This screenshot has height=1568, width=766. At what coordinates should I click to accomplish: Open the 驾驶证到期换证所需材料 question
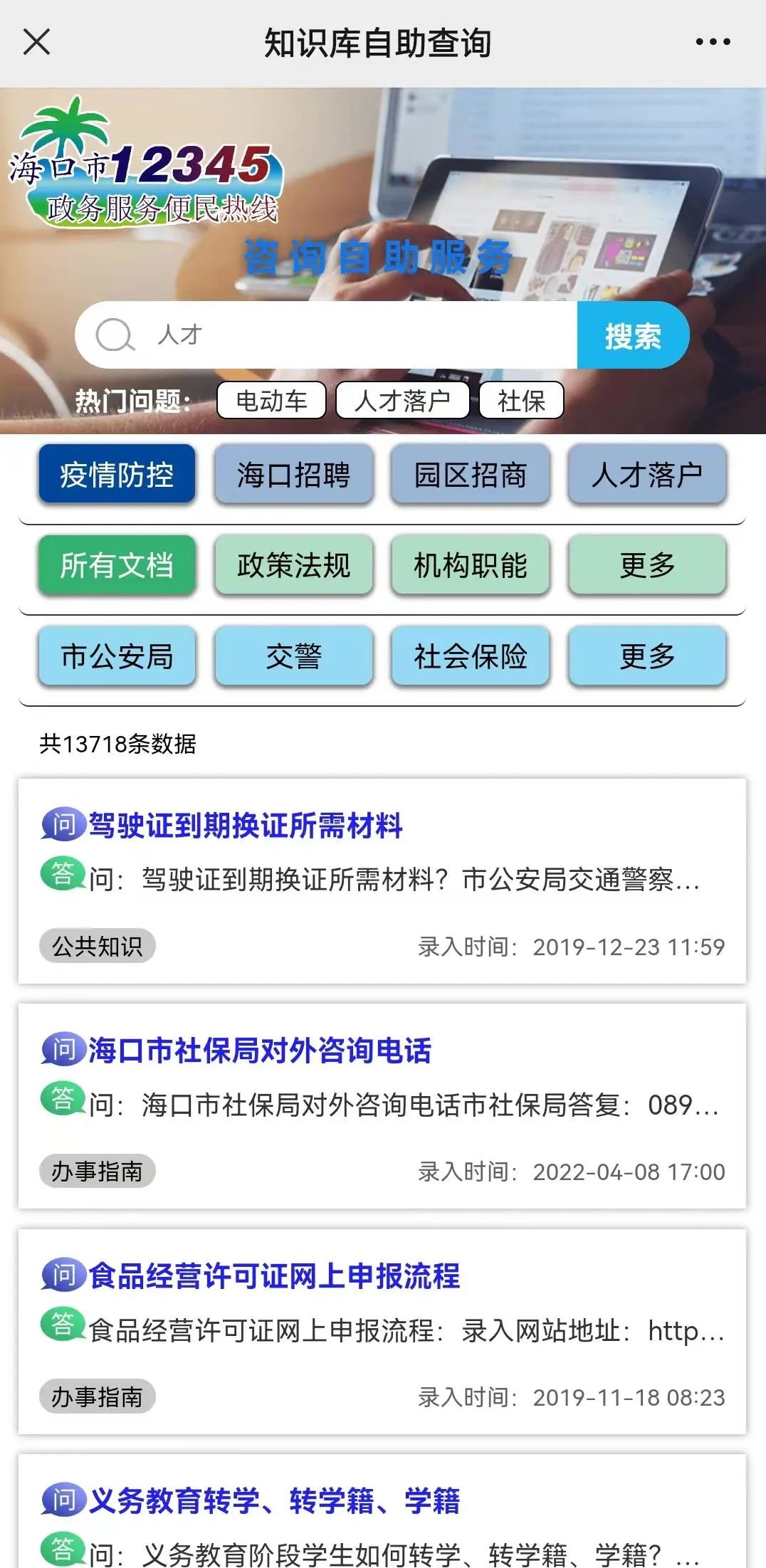(x=246, y=824)
